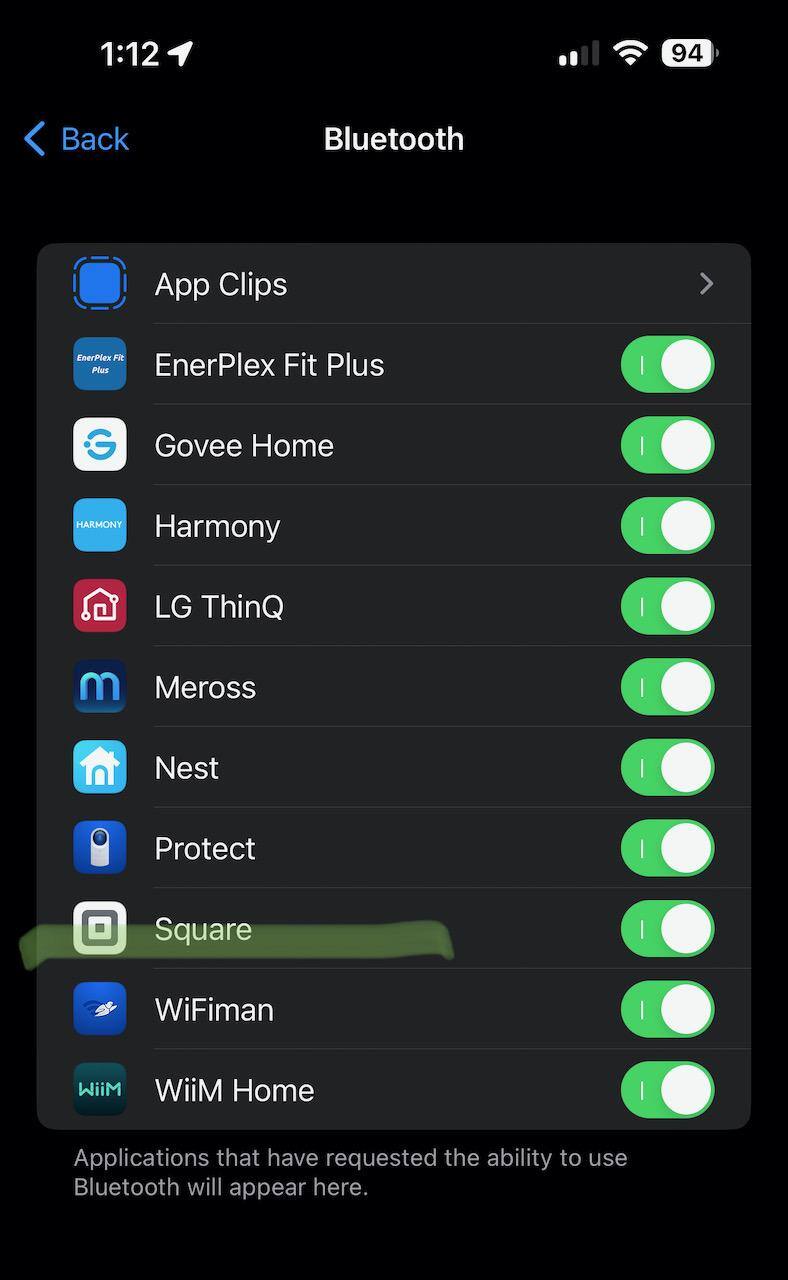Go back to the previous settings page
This screenshot has height=1280, width=788.
(x=77, y=139)
